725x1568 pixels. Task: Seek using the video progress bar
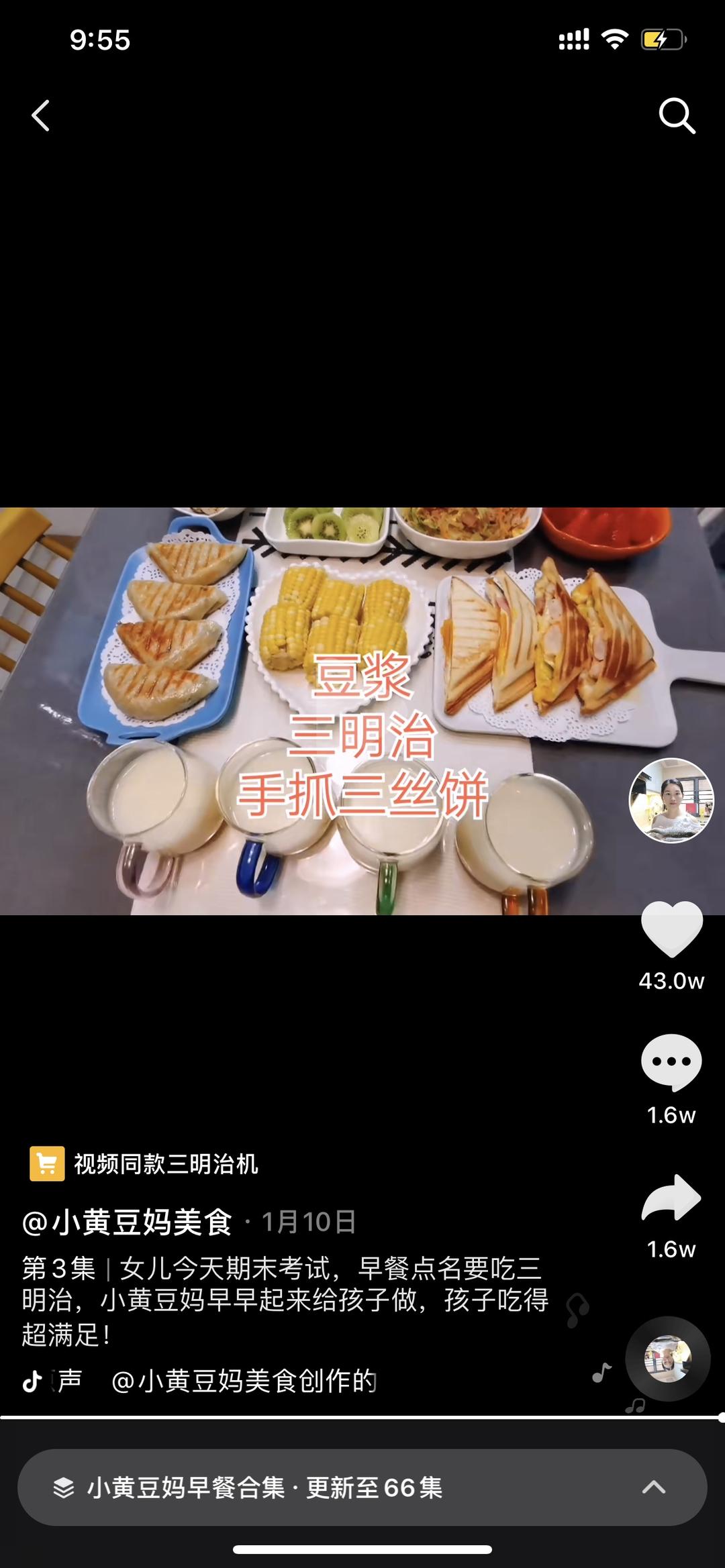[362, 1417]
